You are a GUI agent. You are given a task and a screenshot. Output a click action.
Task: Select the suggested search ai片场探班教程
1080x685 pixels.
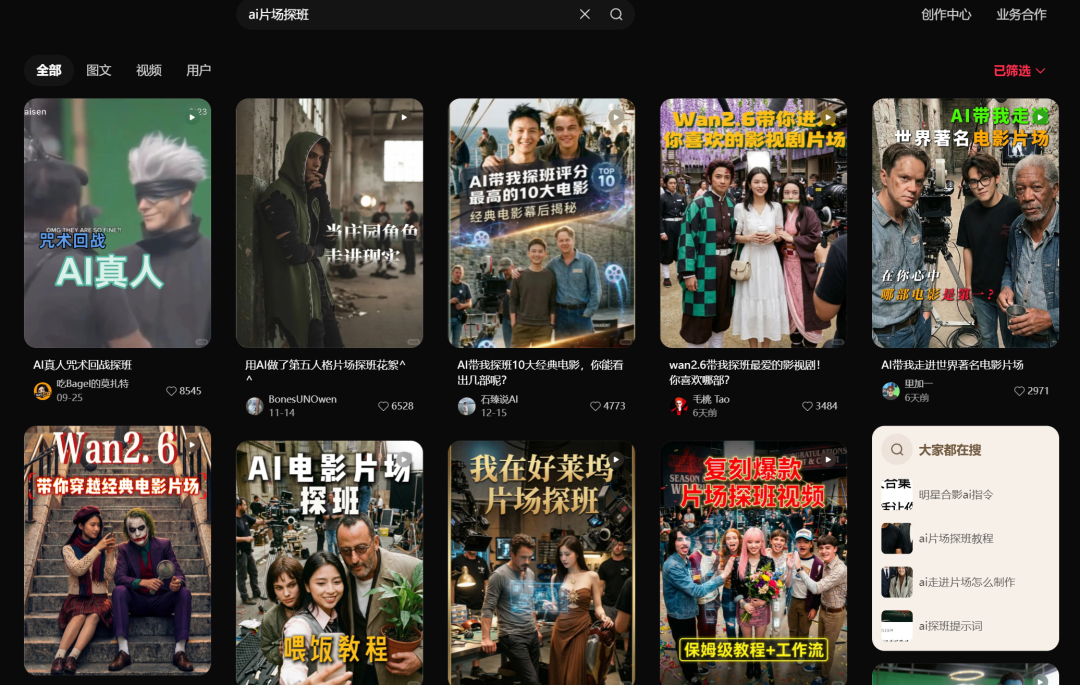pyautogui.click(x=956, y=538)
